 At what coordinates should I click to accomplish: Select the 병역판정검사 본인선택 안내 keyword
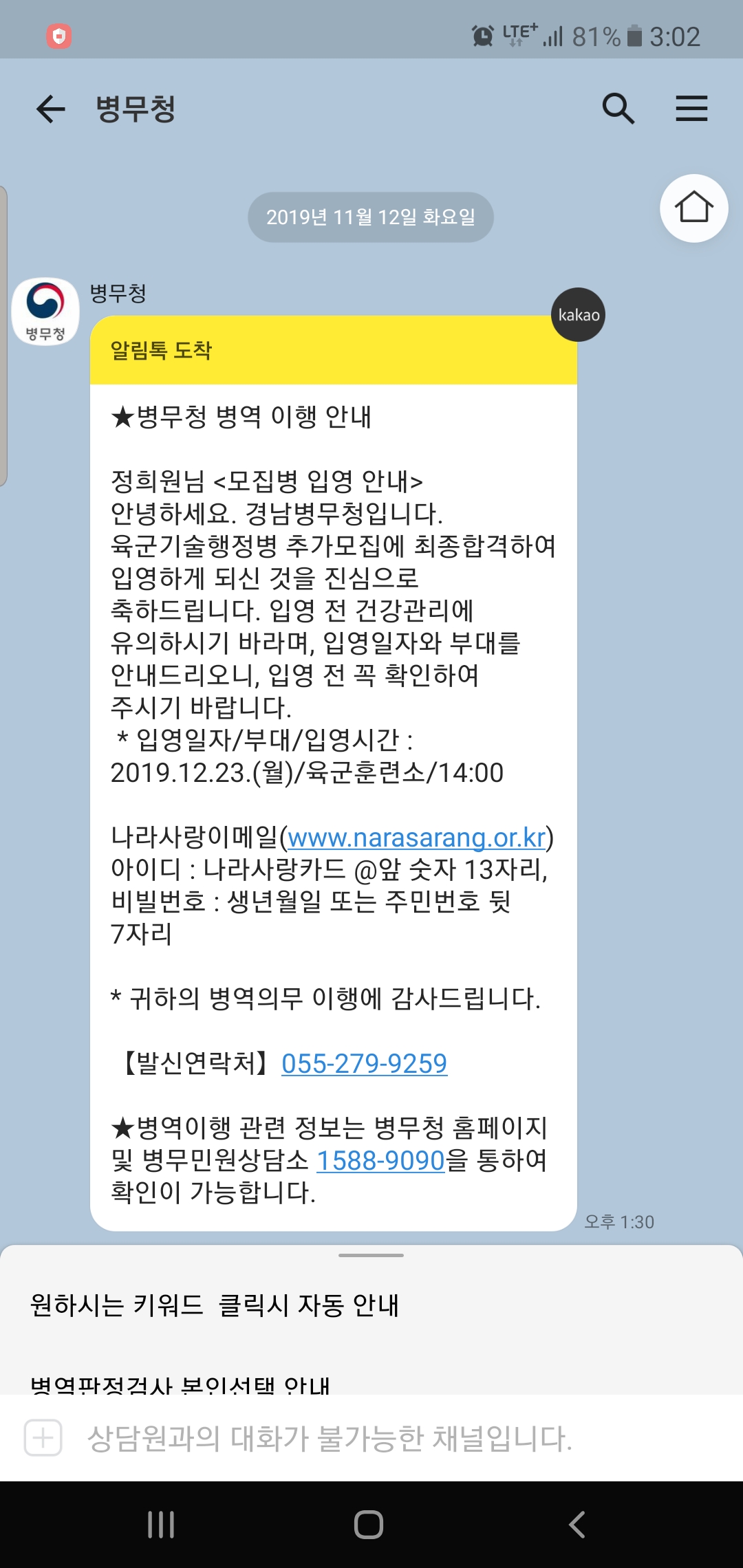[180, 1384]
